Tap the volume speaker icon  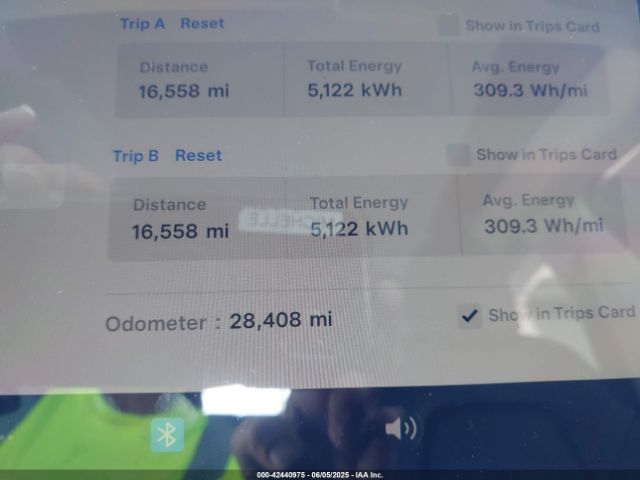[400, 429]
